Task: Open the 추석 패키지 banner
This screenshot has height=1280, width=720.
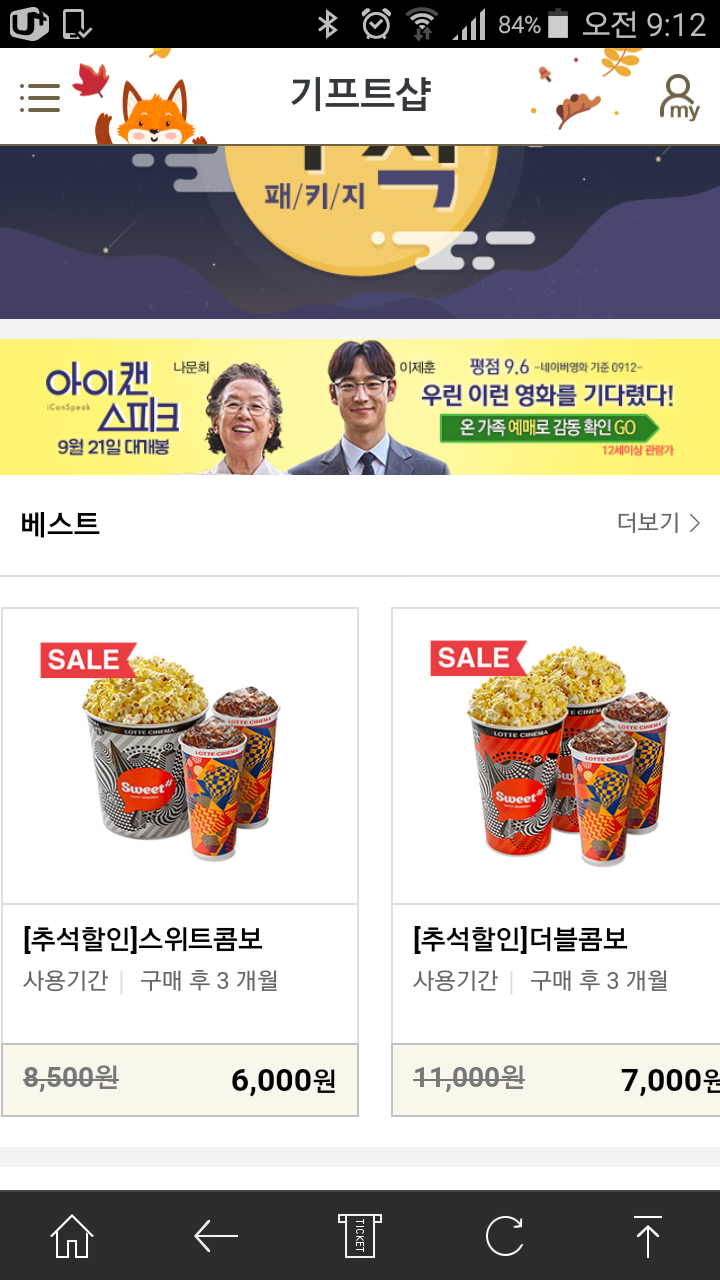Action: click(x=360, y=232)
